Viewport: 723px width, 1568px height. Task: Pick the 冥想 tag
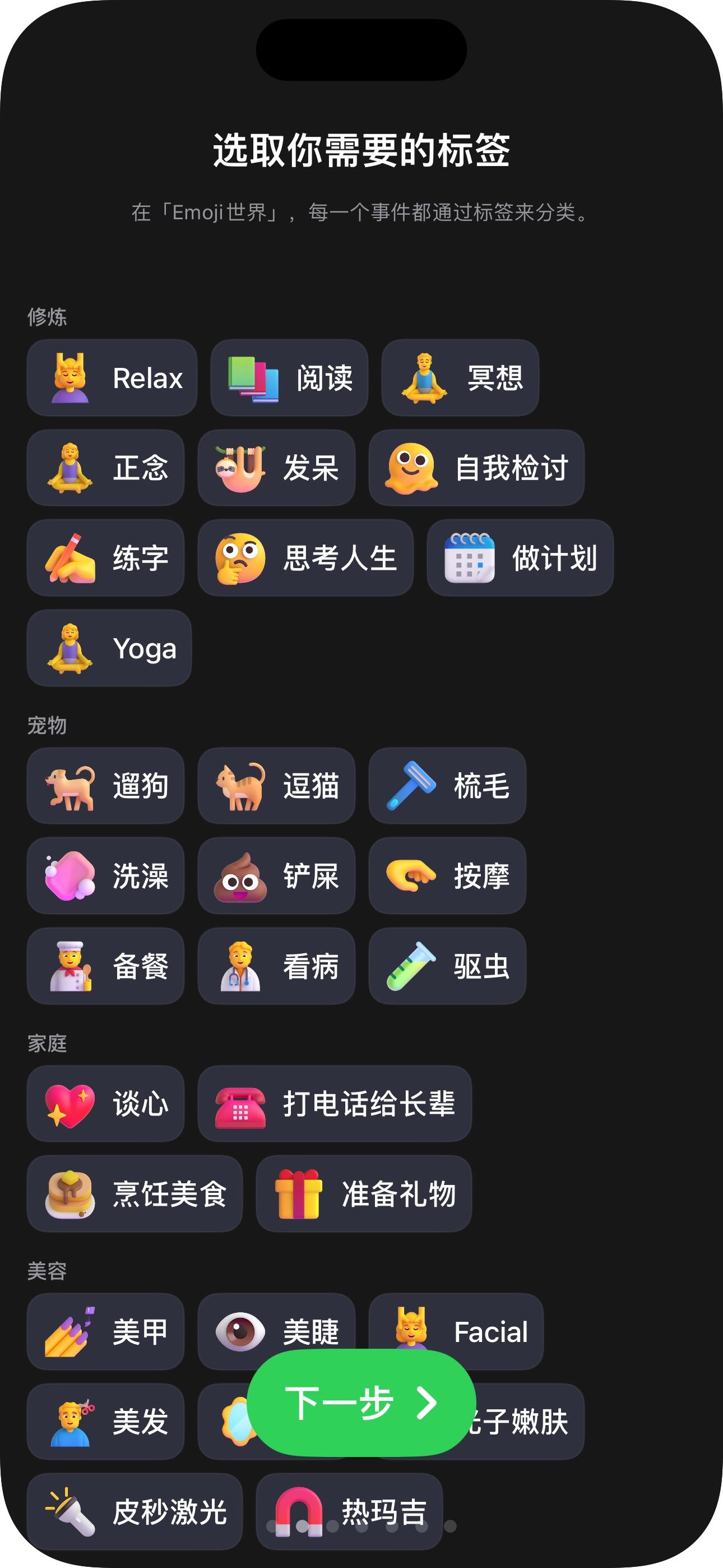(x=460, y=378)
